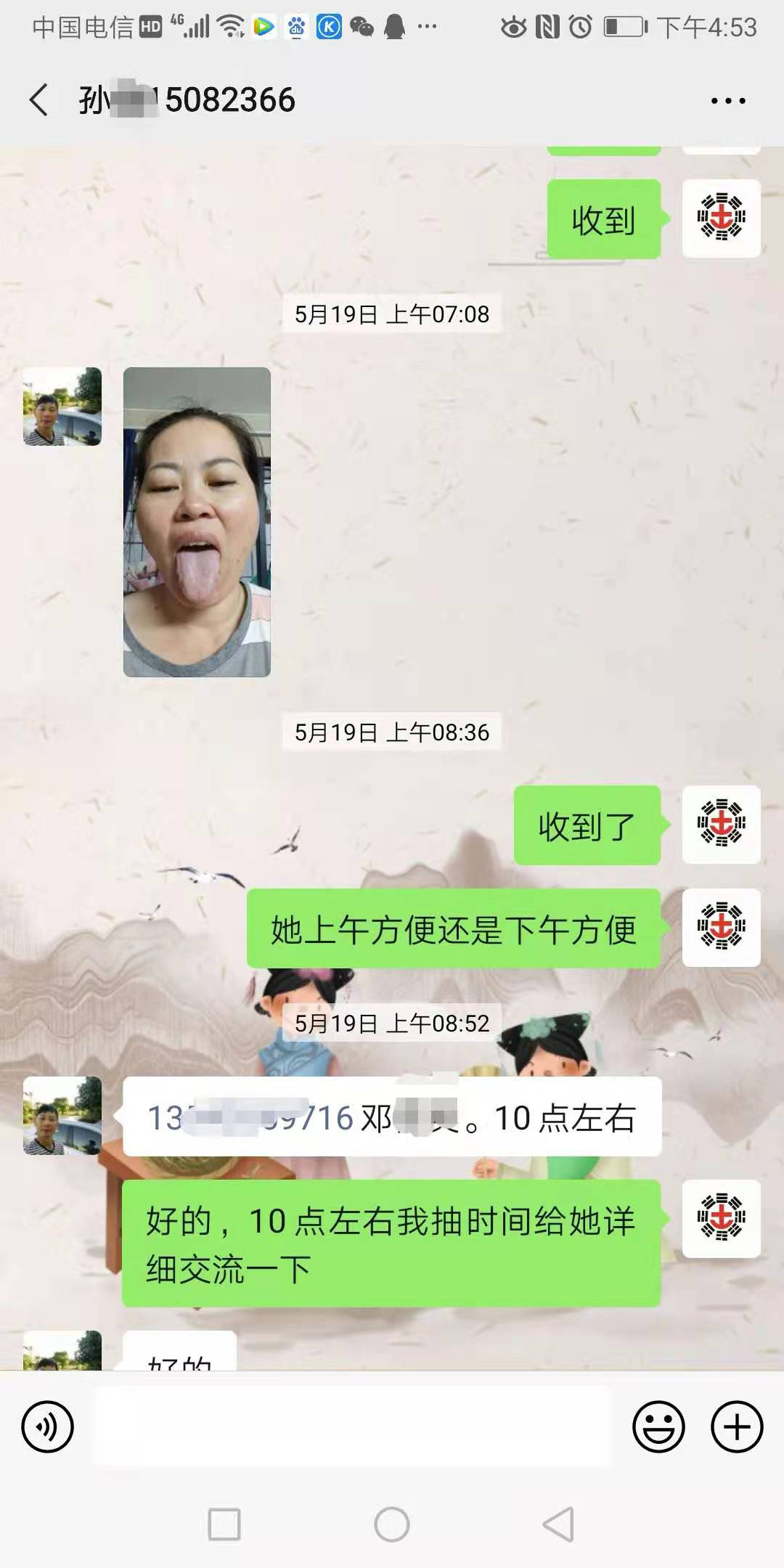Open the contact's avatar beside the photo

pyautogui.click(x=62, y=407)
